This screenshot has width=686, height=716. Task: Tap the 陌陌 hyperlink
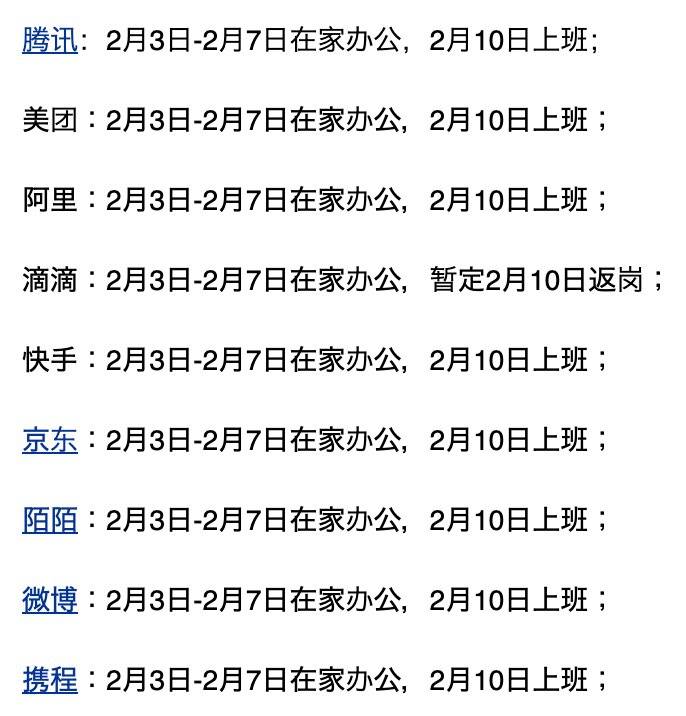coord(49,520)
